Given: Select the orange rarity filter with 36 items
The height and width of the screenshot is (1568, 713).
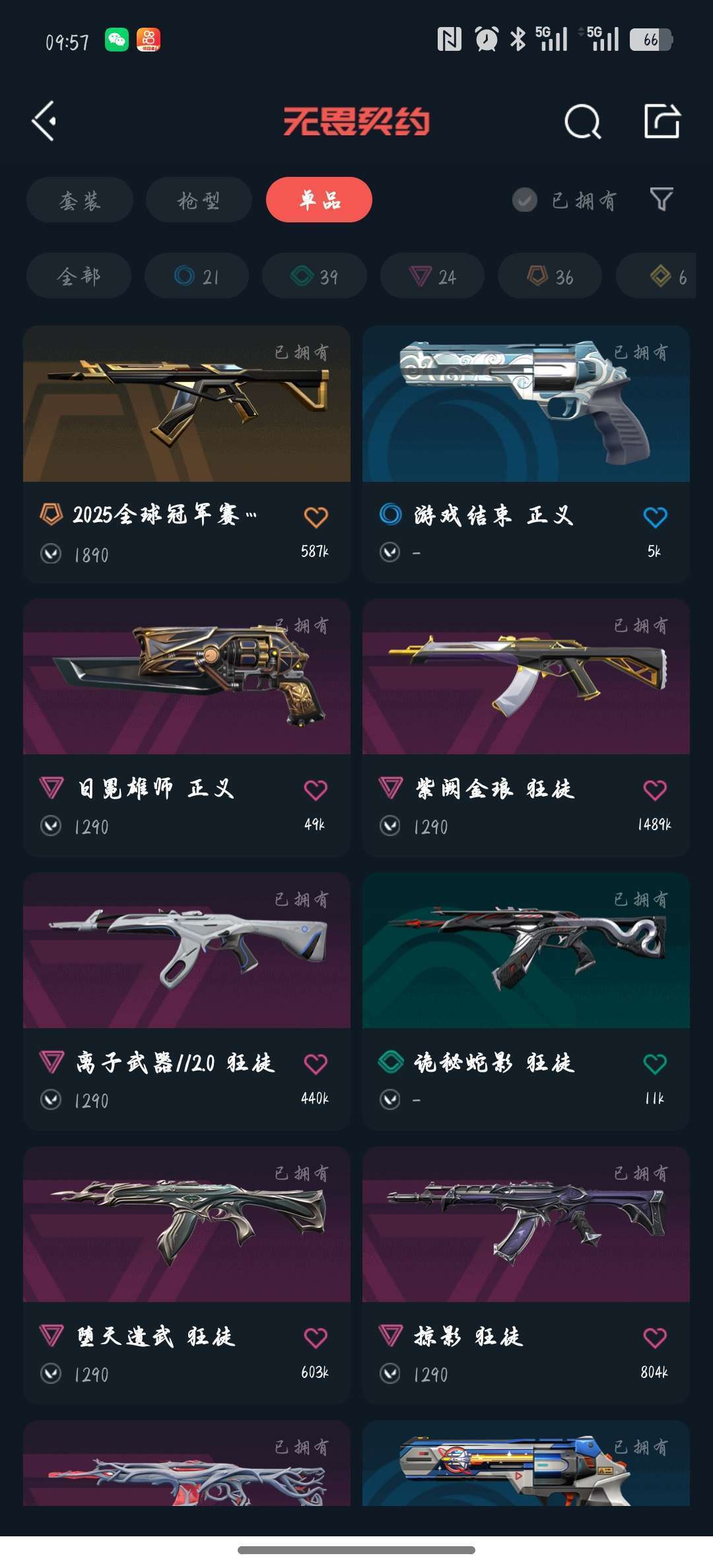Looking at the screenshot, I should (549, 277).
